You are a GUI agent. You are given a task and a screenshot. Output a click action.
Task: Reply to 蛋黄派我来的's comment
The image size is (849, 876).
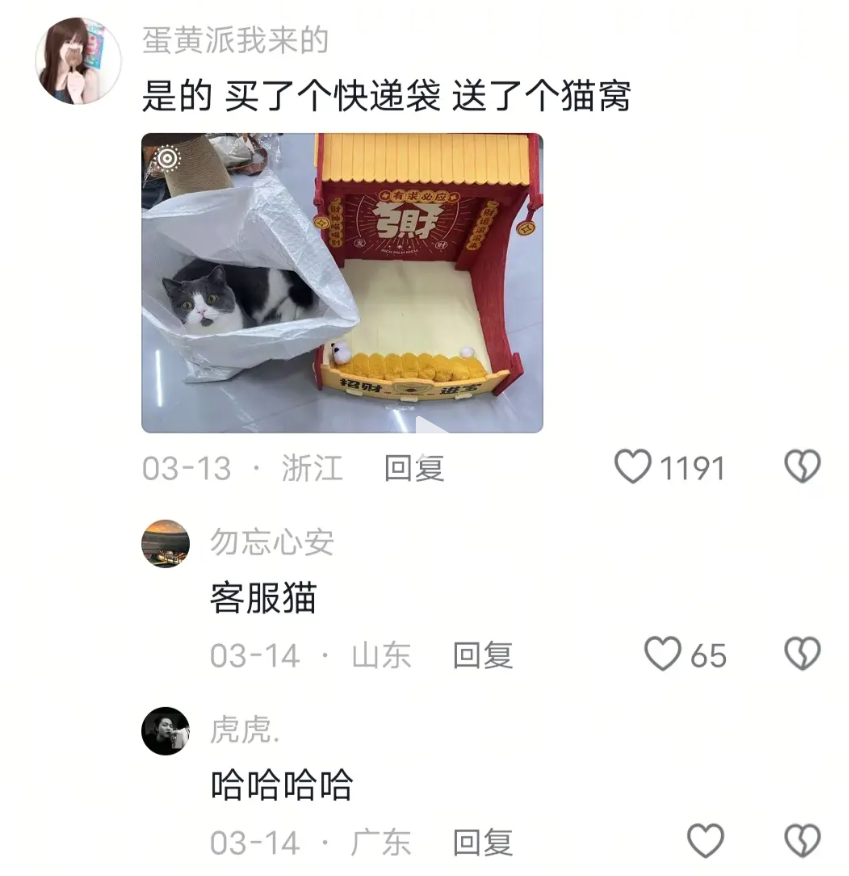point(414,468)
